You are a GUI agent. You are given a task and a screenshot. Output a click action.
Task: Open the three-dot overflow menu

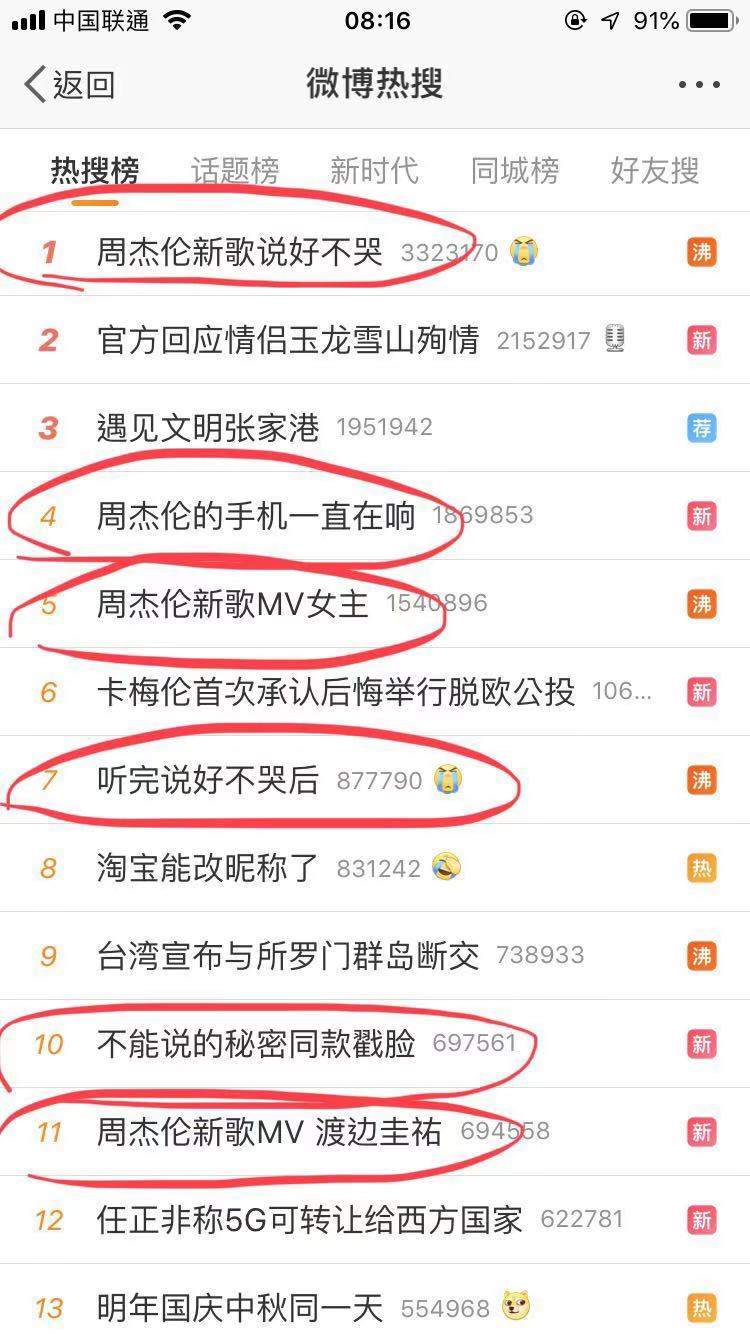pyautogui.click(x=699, y=85)
